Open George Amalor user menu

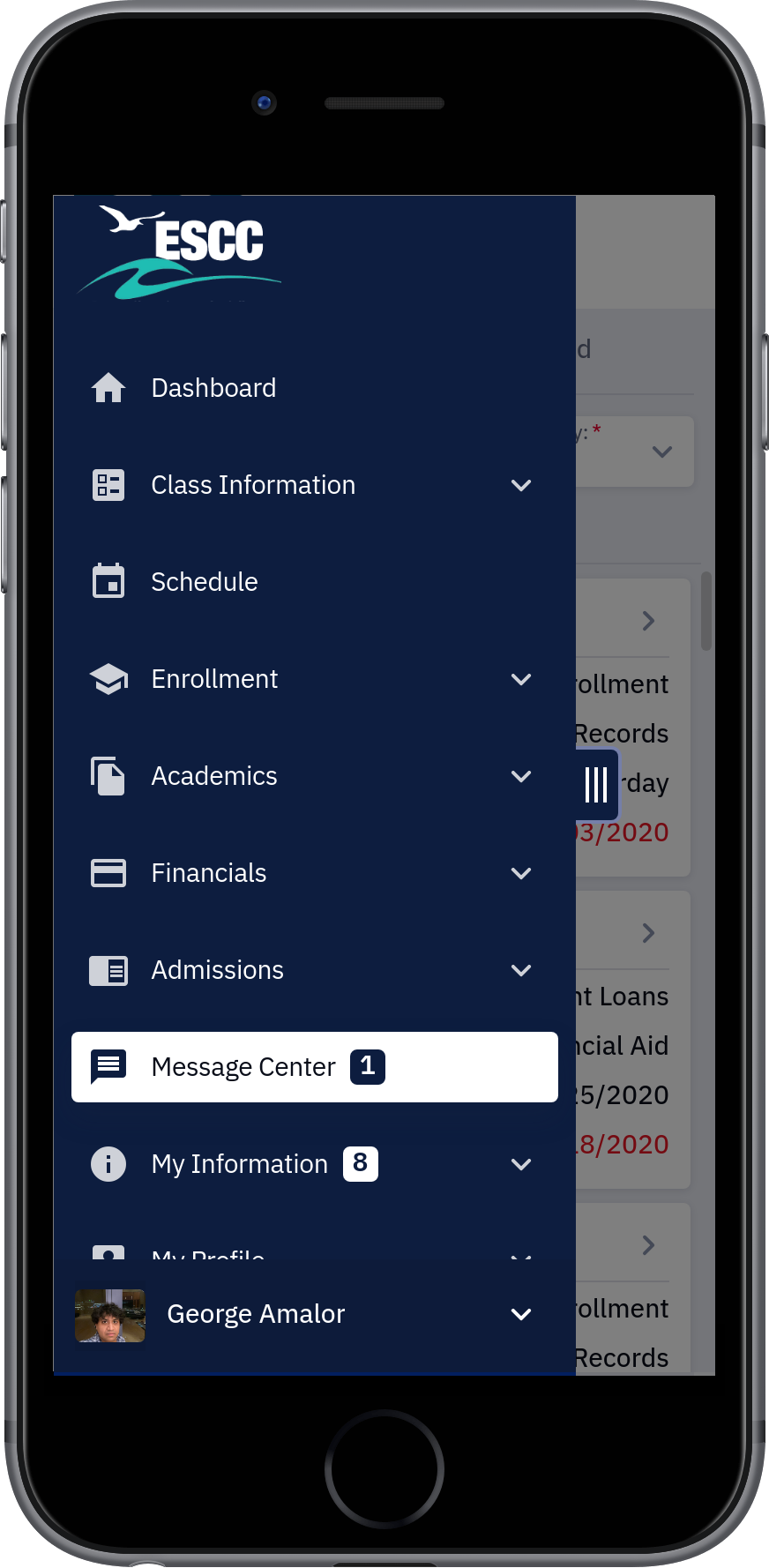click(314, 1315)
